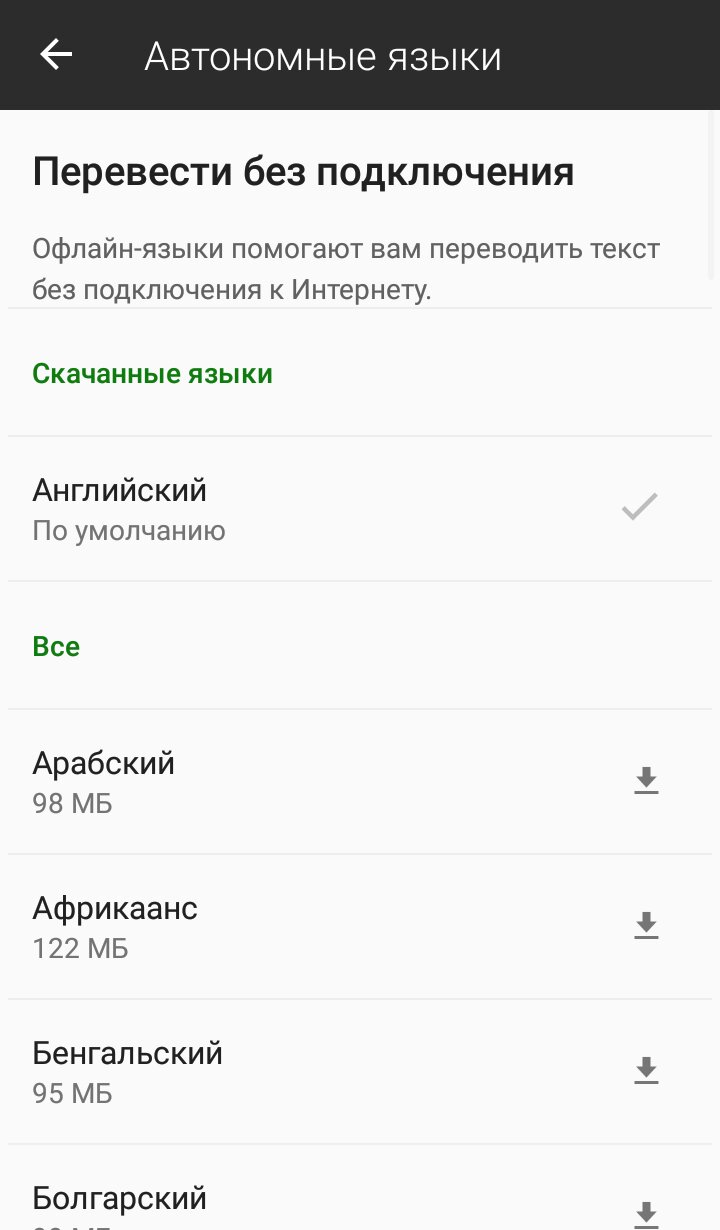Select the Бенгальский 95 МБ row

[360, 1072]
